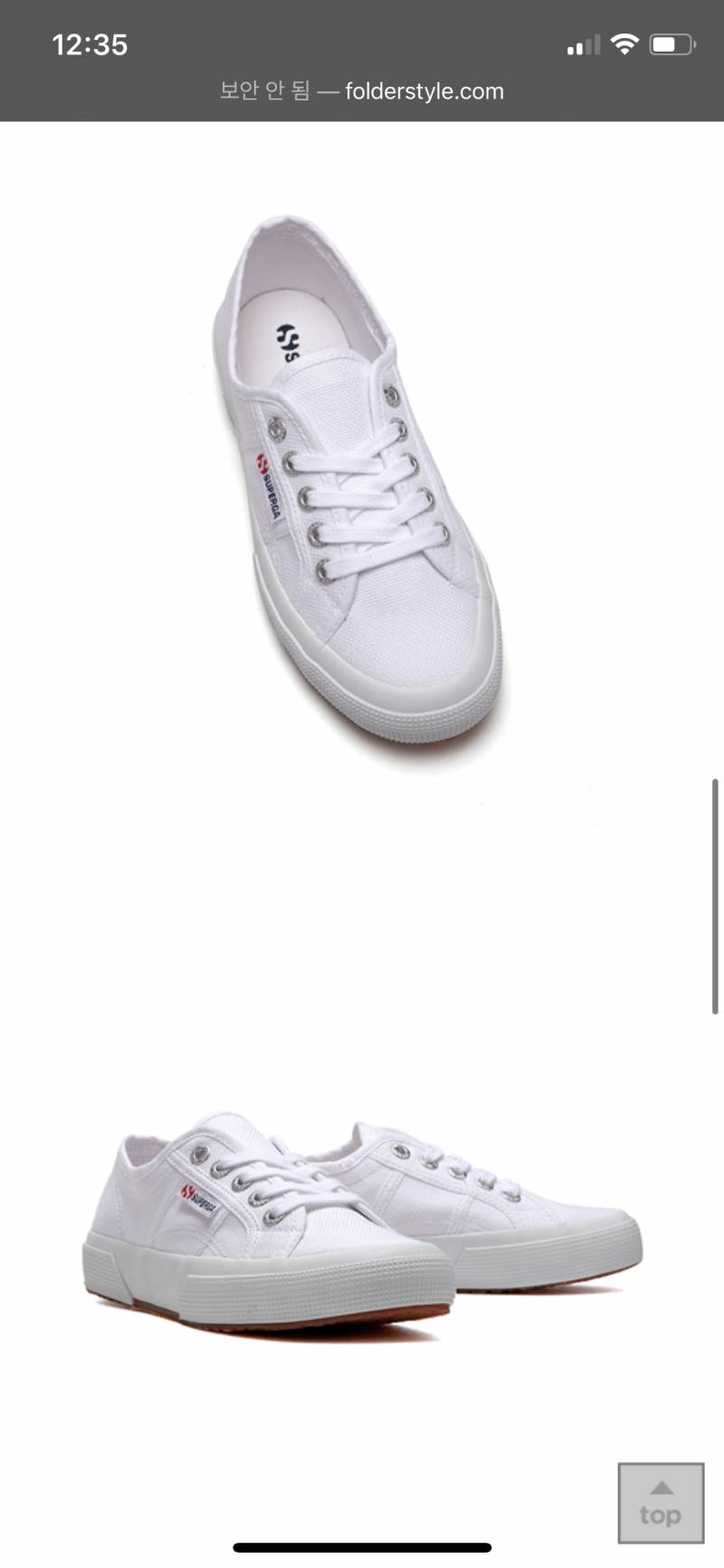724x1568 pixels.
Task: Tap the folderstyle.com address bar
Action: pyautogui.click(x=362, y=91)
